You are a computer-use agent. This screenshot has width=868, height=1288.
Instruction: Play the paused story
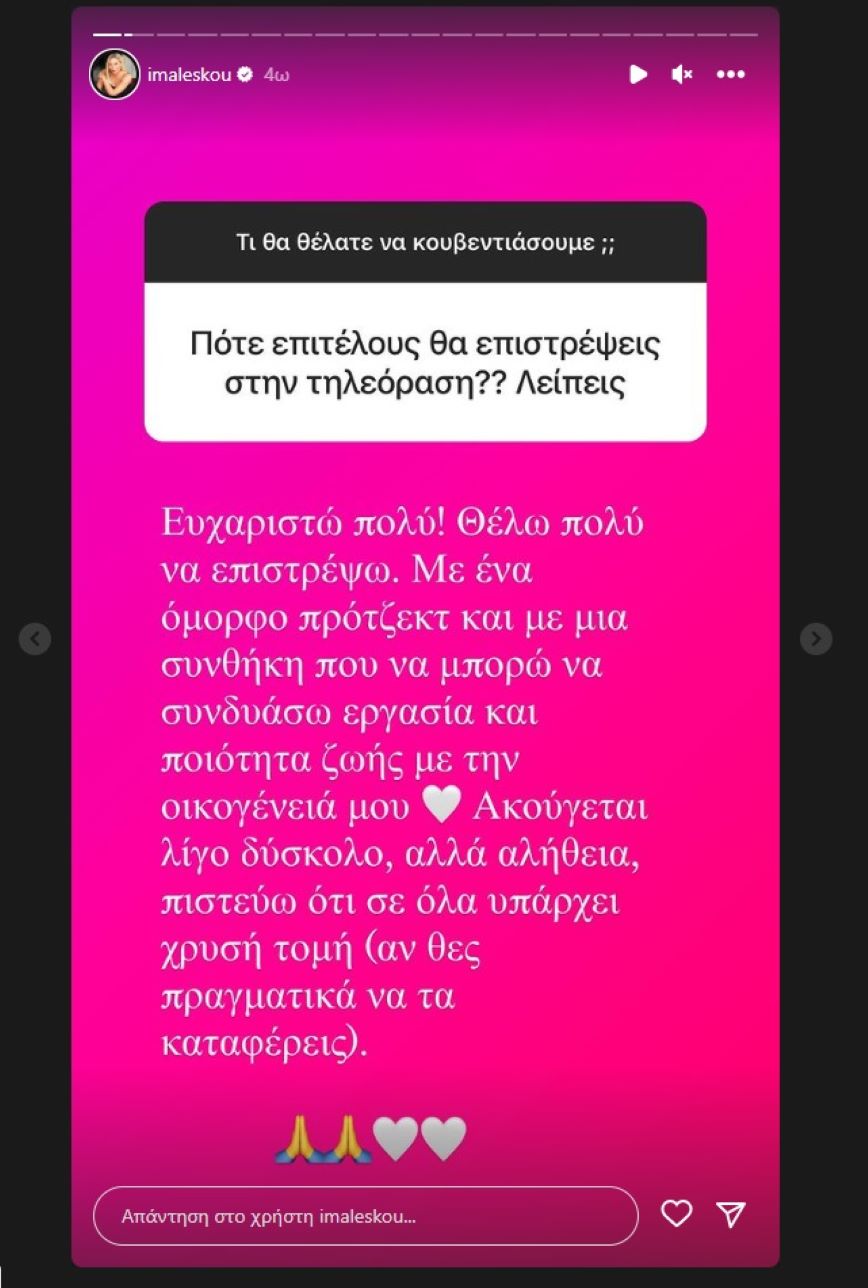(638, 74)
